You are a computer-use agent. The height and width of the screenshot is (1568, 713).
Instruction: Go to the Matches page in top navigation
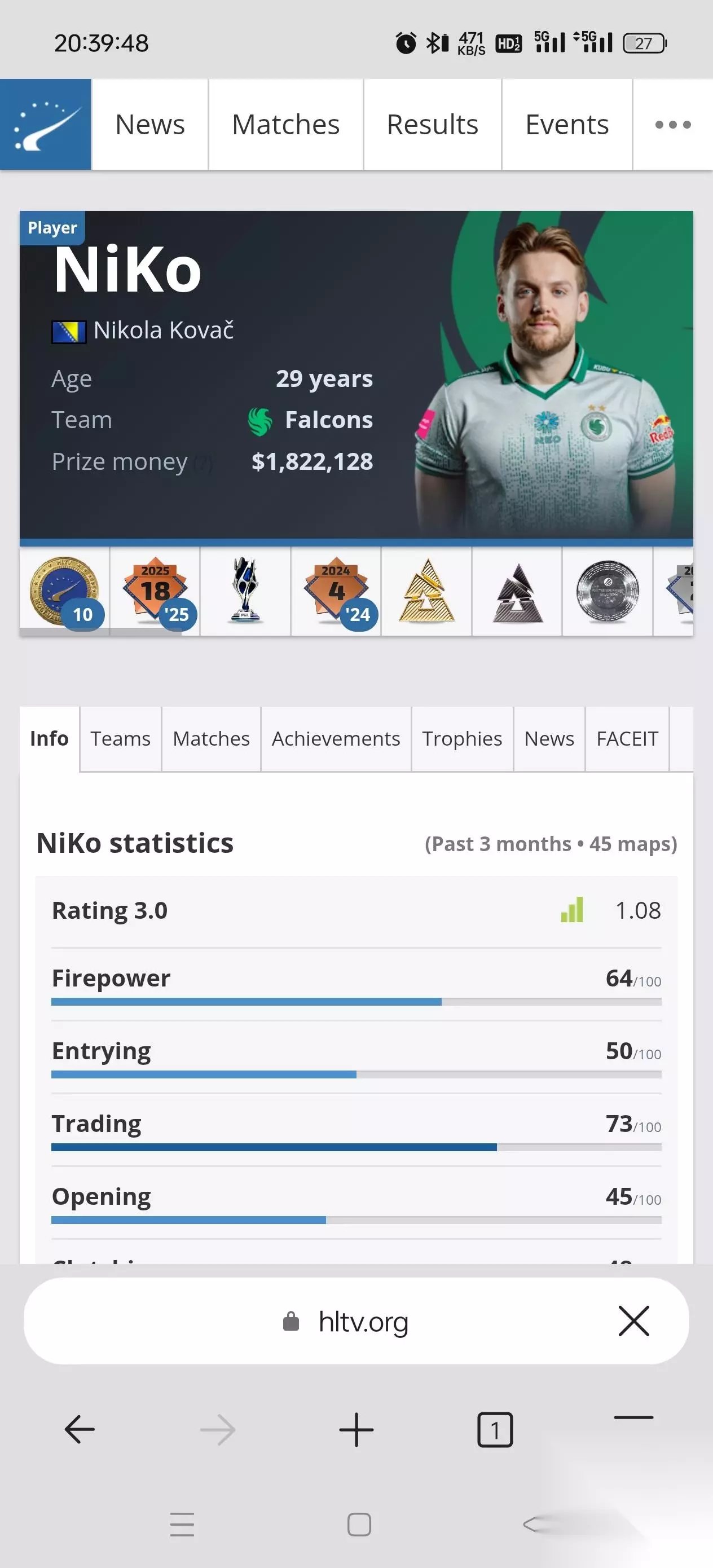click(x=285, y=124)
